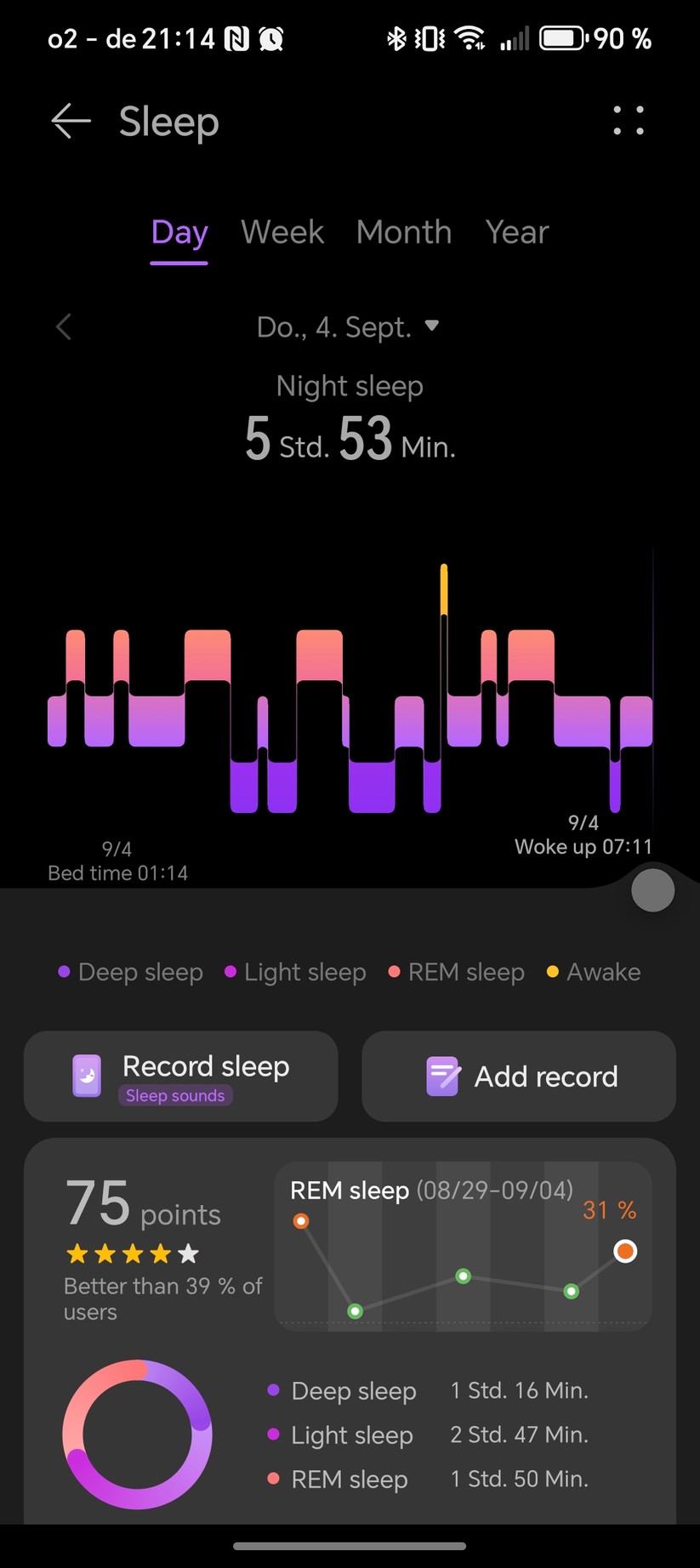This screenshot has height=1568, width=700.
Task: Tap the Record sleep moon icon
Action: click(86, 1076)
